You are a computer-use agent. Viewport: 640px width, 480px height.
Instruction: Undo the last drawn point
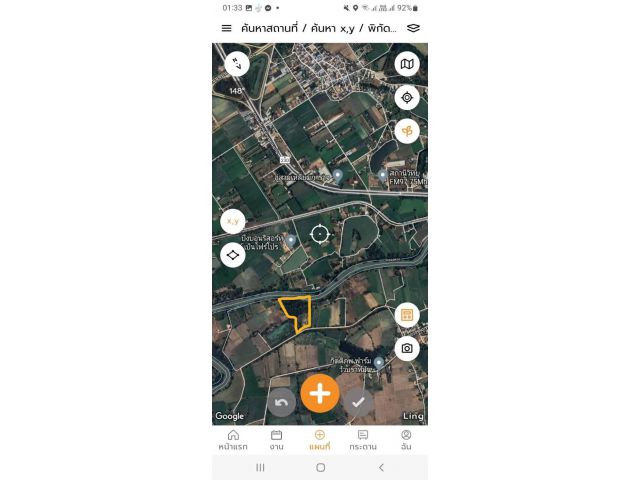282,402
